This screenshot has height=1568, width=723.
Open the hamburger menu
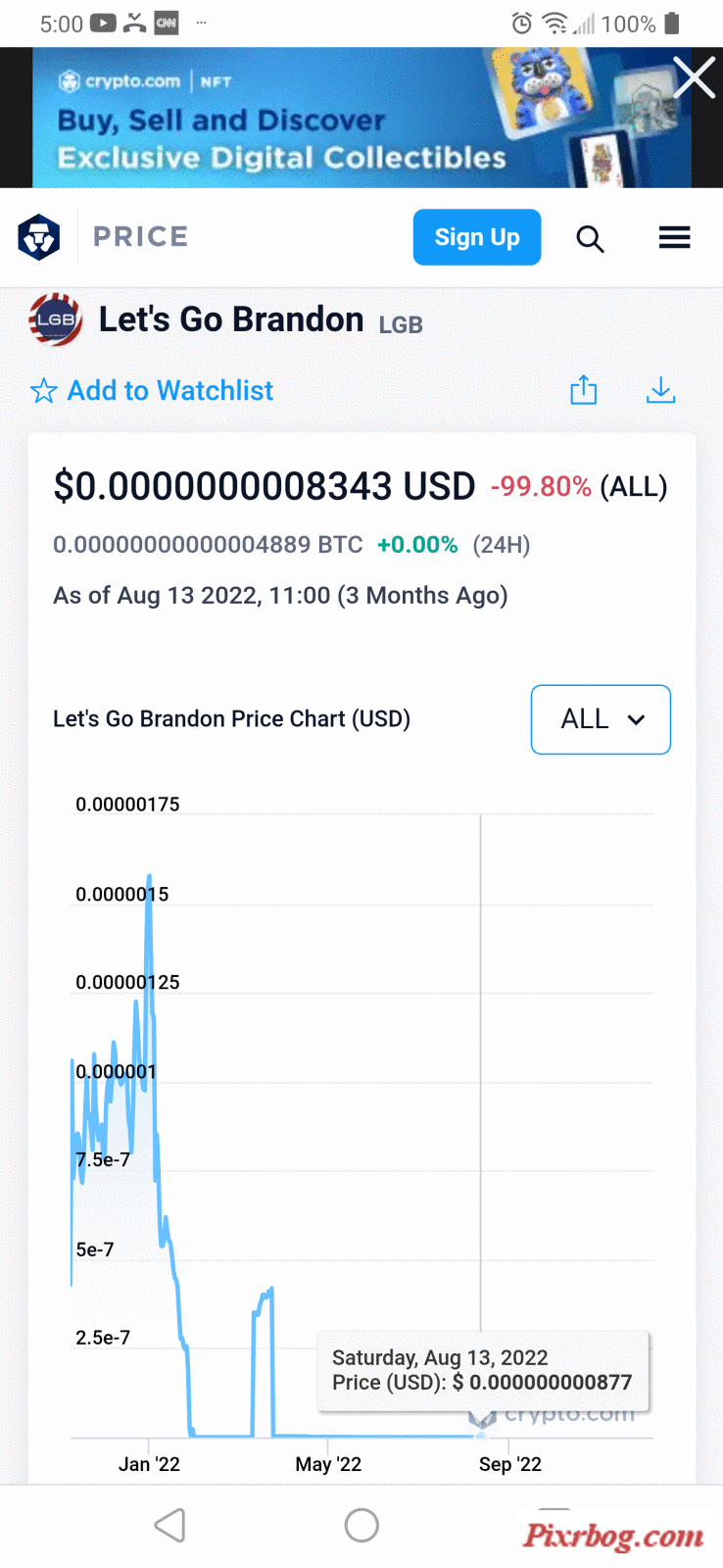674,237
